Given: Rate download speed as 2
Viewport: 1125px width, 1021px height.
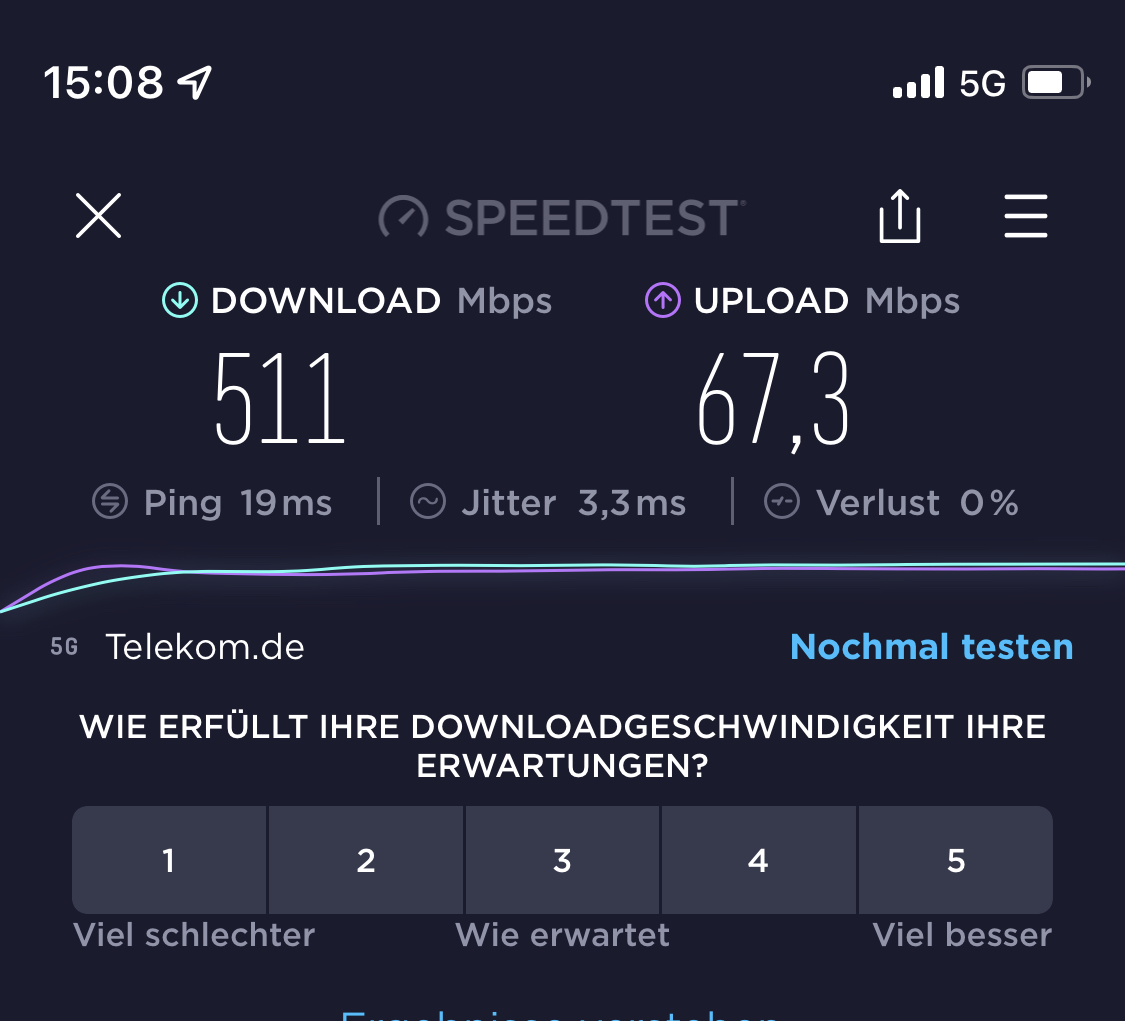Looking at the screenshot, I should pyautogui.click(x=366, y=860).
